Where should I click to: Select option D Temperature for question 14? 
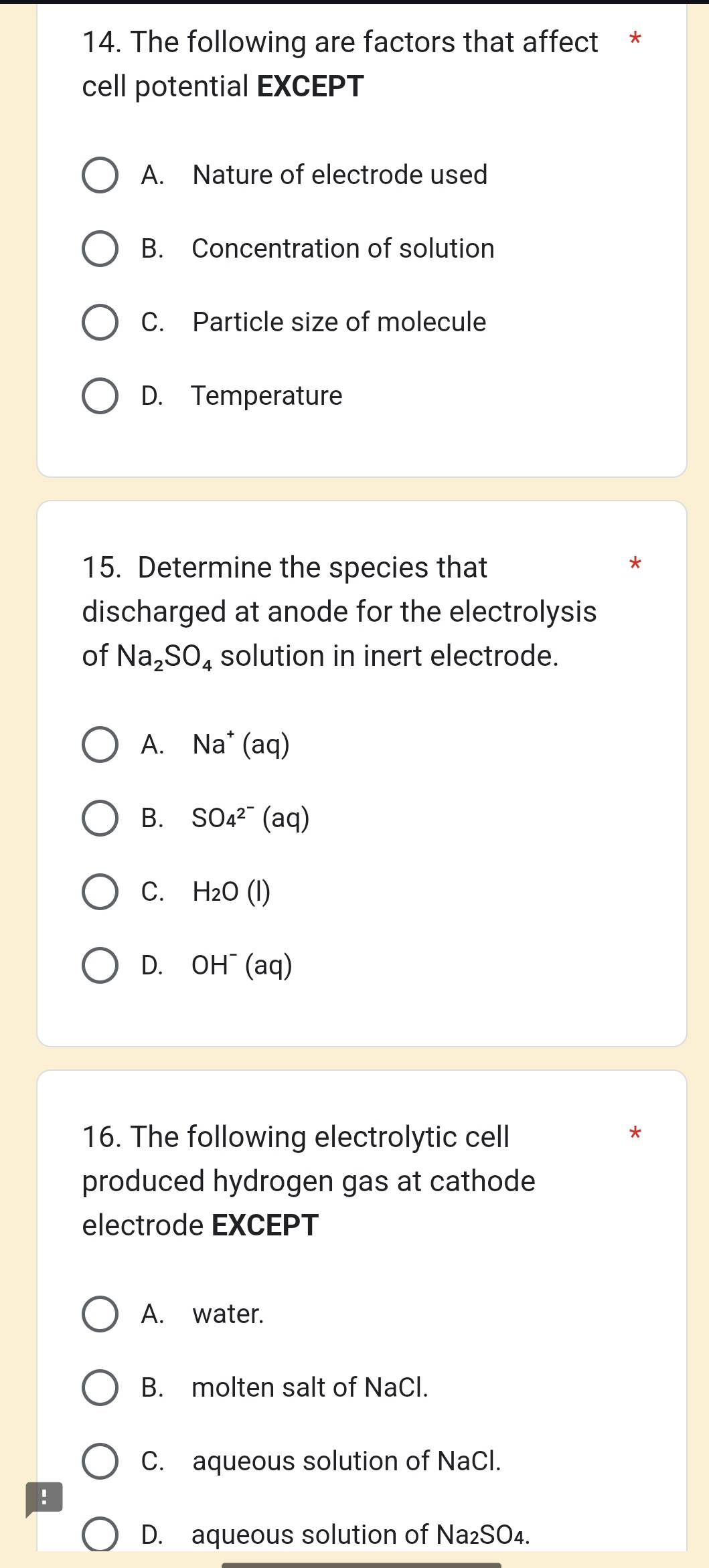coord(100,396)
